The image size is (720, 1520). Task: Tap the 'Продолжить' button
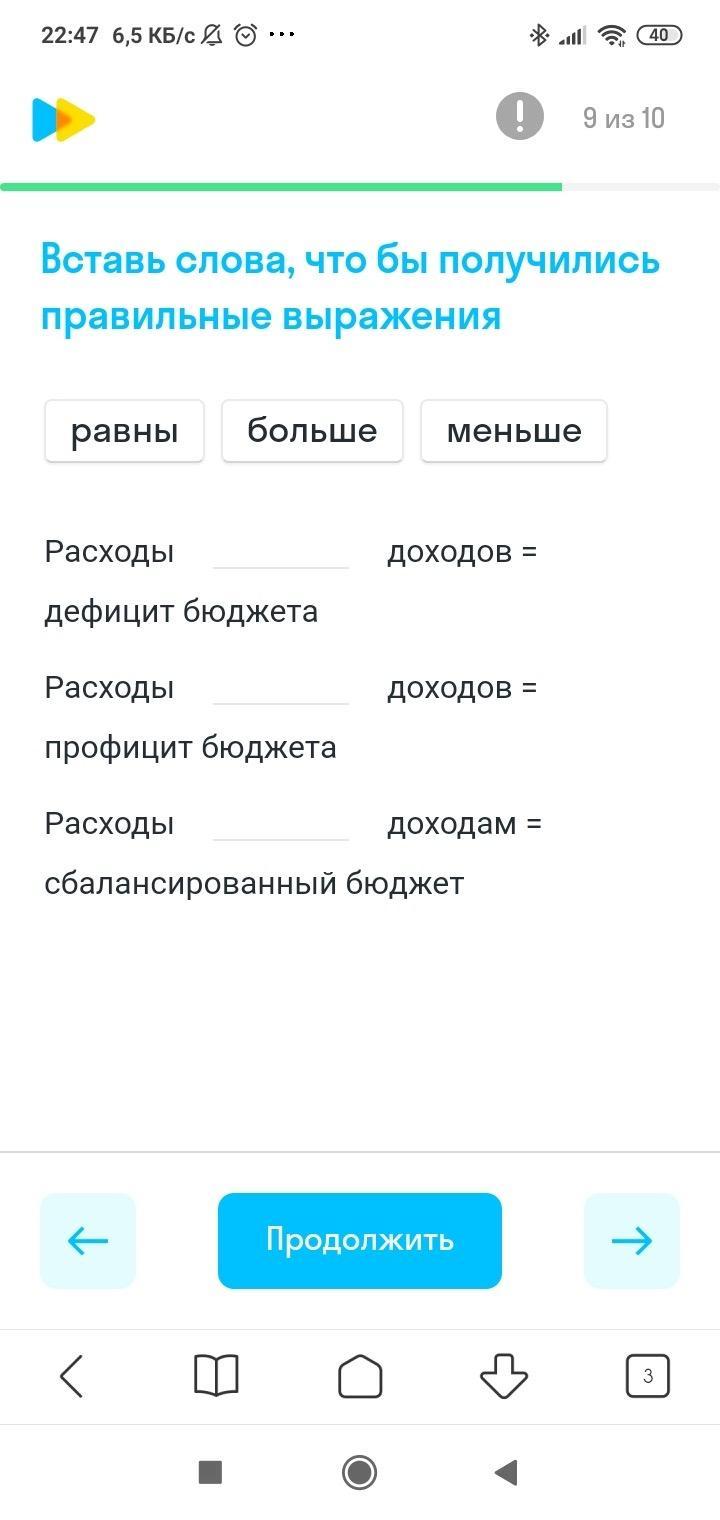[x=360, y=1240]
